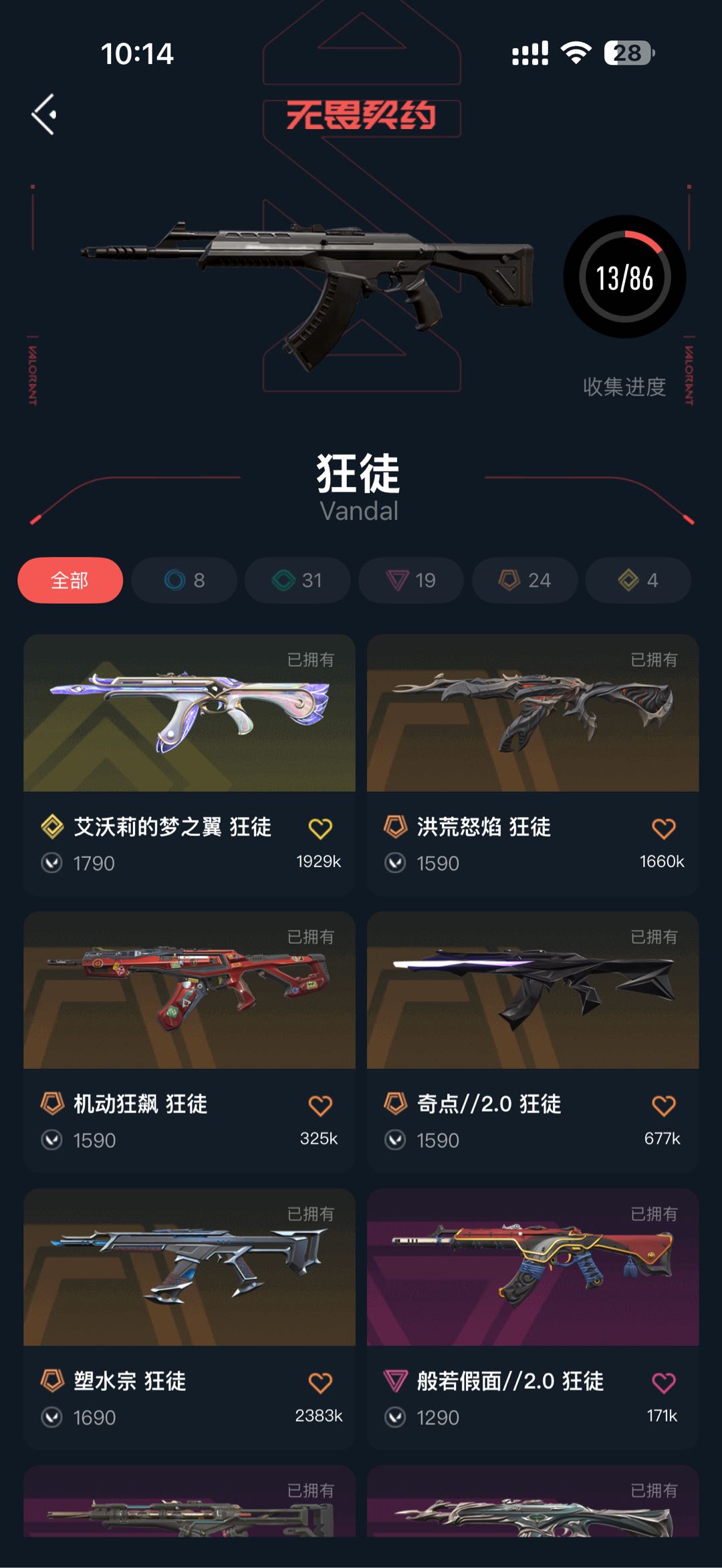Image resolution: width=722 pixels, height=1568 pixels.
Task: Open the 艾沃莉的梦之翼 狂徒 skin card
Action: click(x=189, y=764)
